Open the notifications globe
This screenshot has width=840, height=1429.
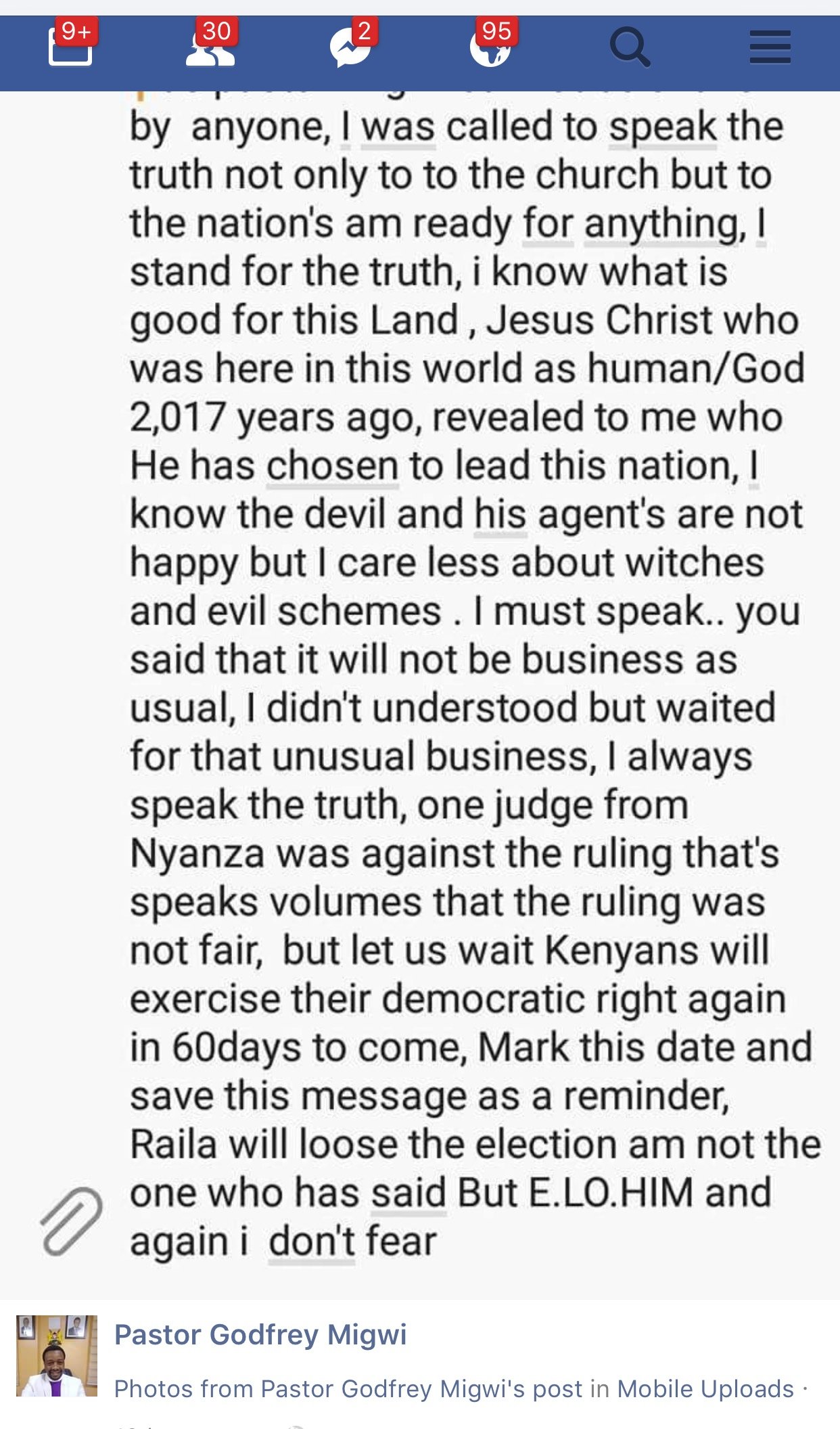tap(490, 49)
